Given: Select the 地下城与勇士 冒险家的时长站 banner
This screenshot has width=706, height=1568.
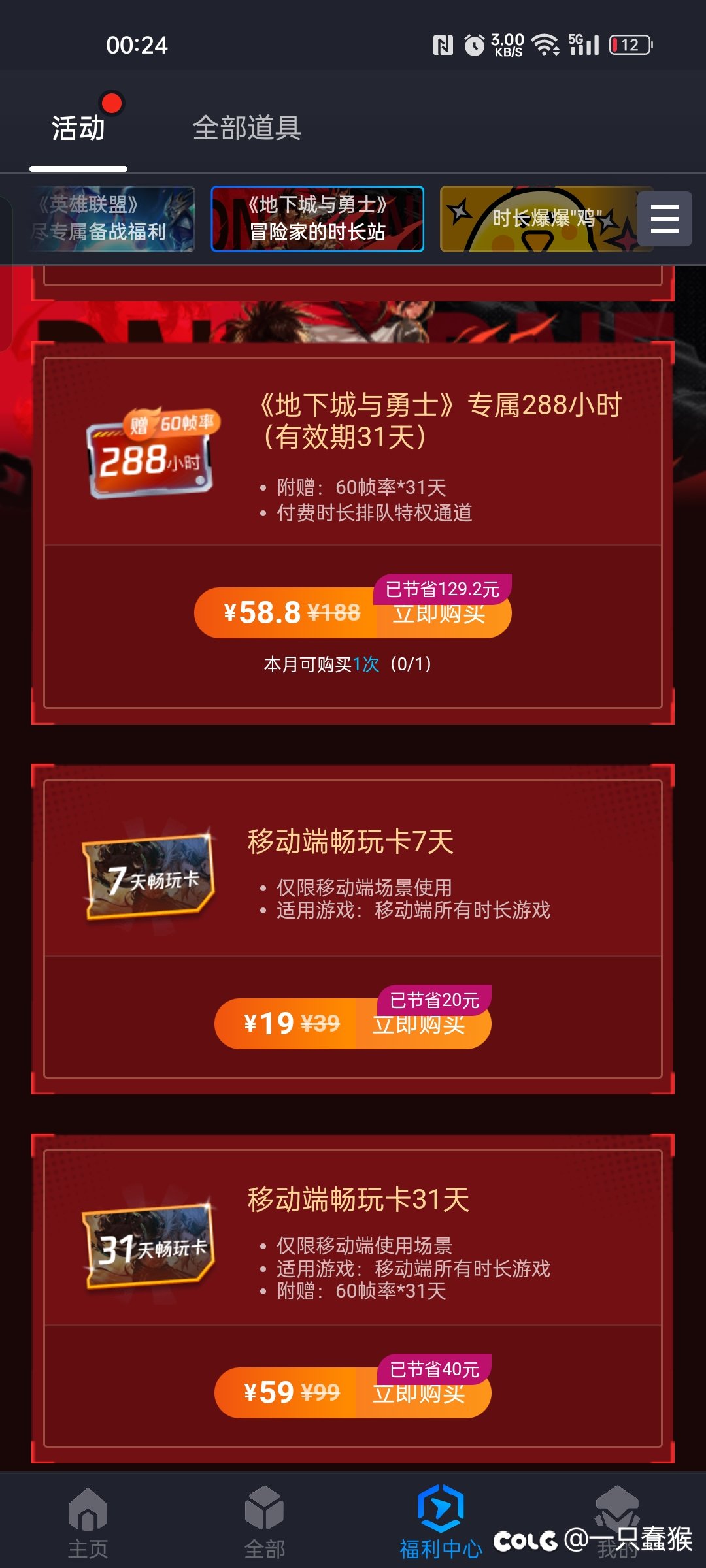Looking at the screenshot, I should coord(318,220).
